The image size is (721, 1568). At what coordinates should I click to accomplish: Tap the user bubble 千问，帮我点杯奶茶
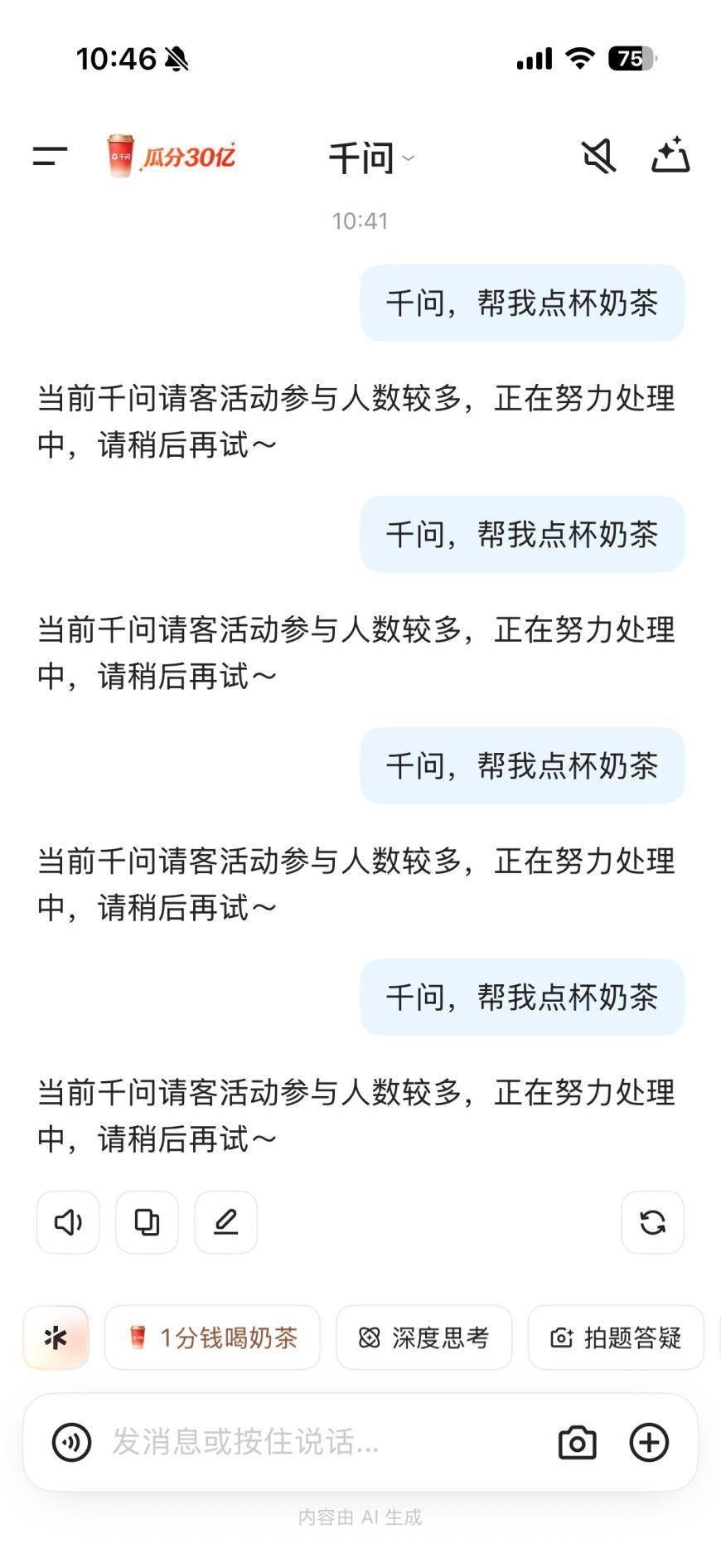click(521, 998)
